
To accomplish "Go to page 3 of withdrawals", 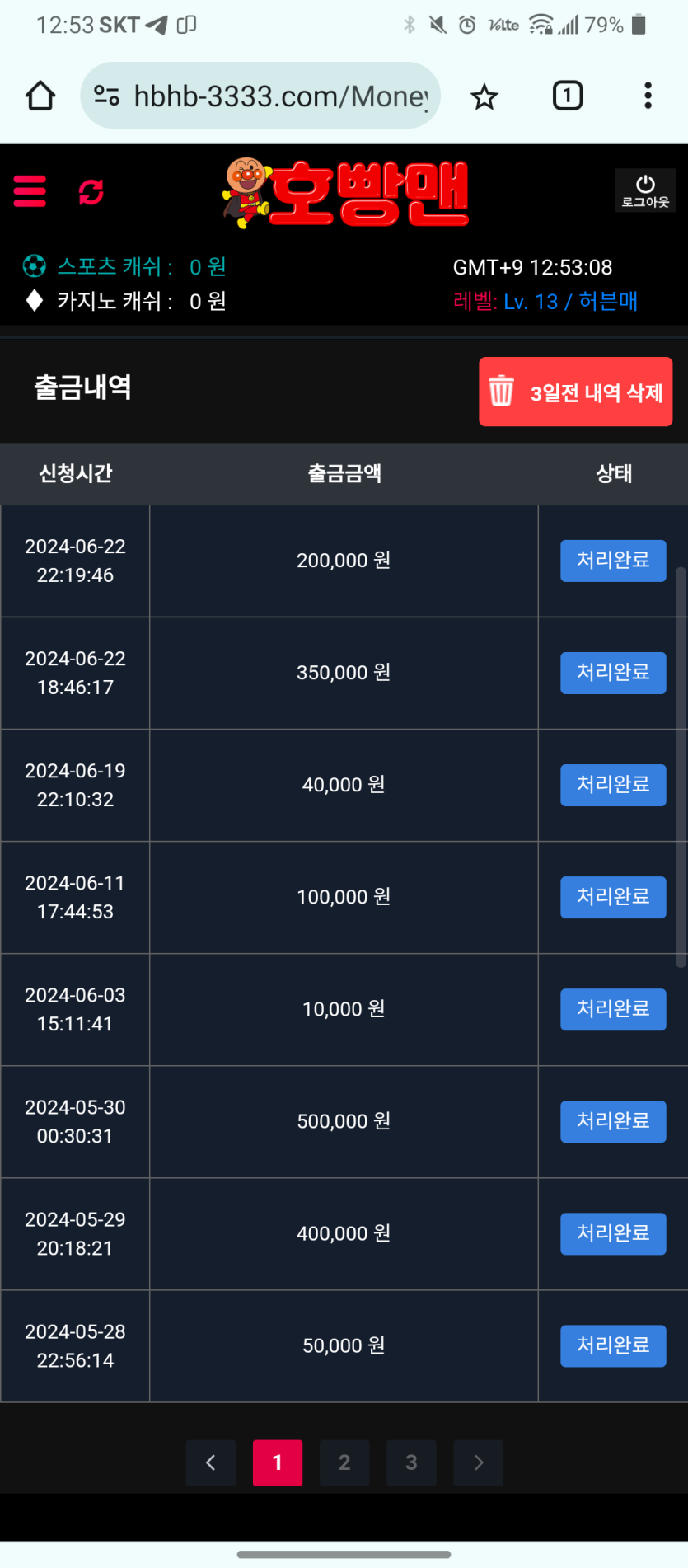I will coord(411,1462).
